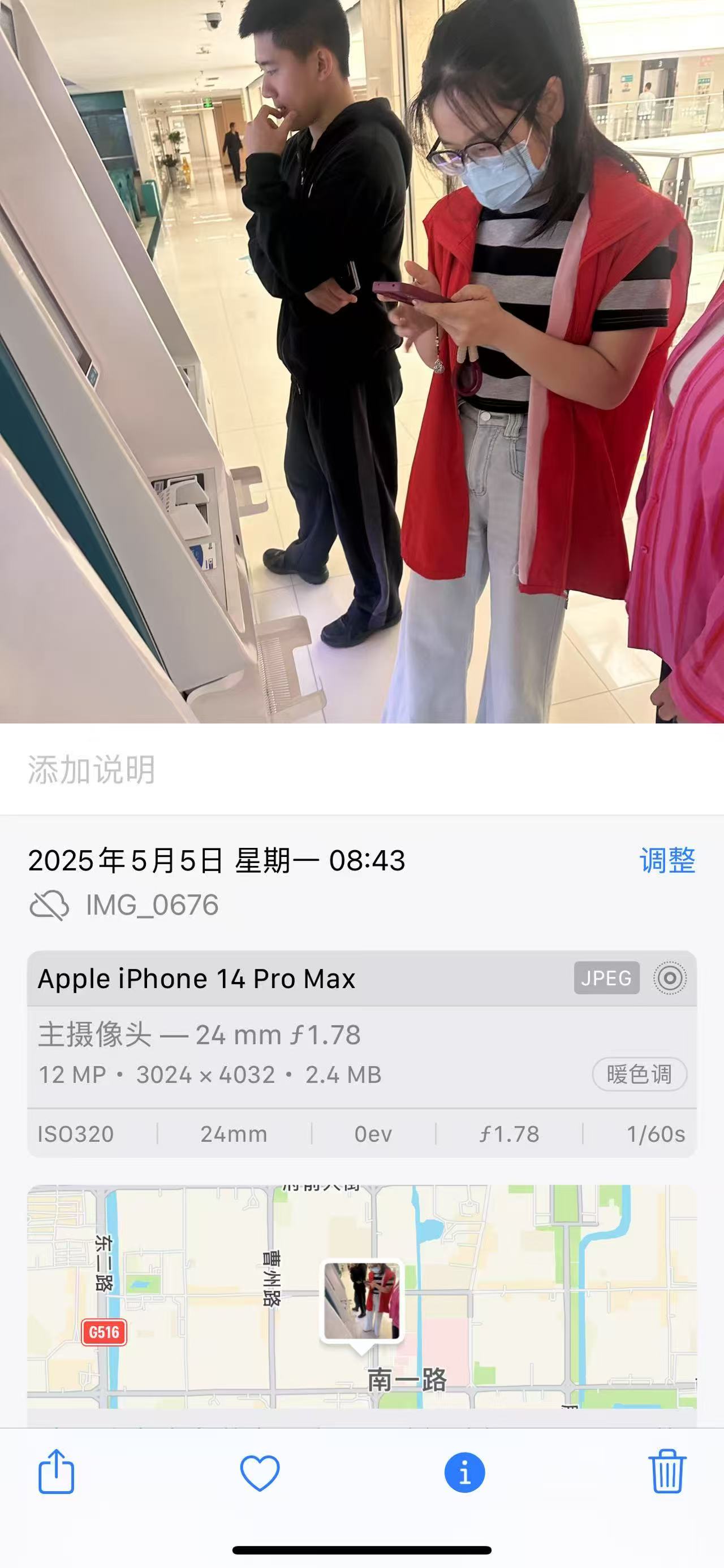Tap 调整 to adjust date and time
This screenshot has width=724, height=1568.
[667, 861]
